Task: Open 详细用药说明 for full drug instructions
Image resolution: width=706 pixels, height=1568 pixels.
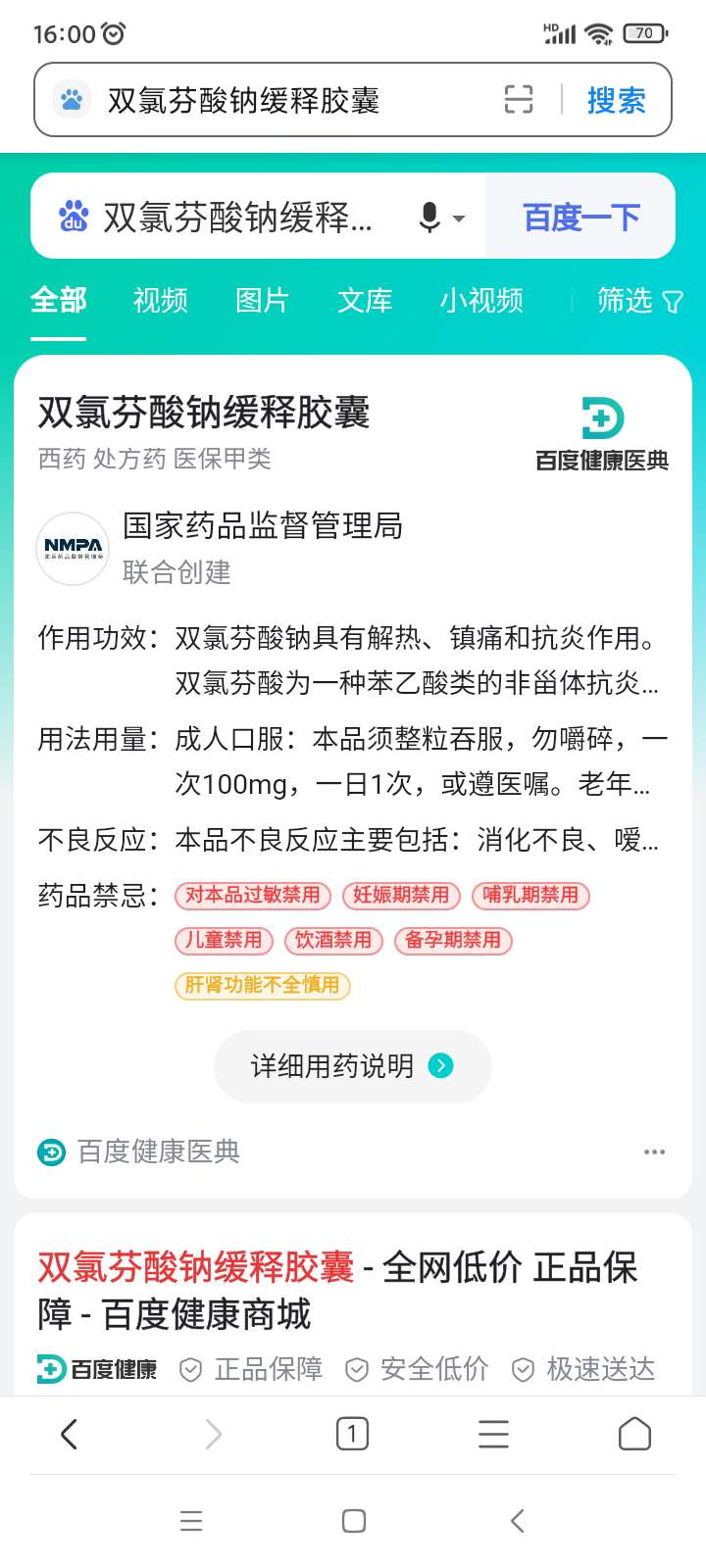Action: (352, 1066)
